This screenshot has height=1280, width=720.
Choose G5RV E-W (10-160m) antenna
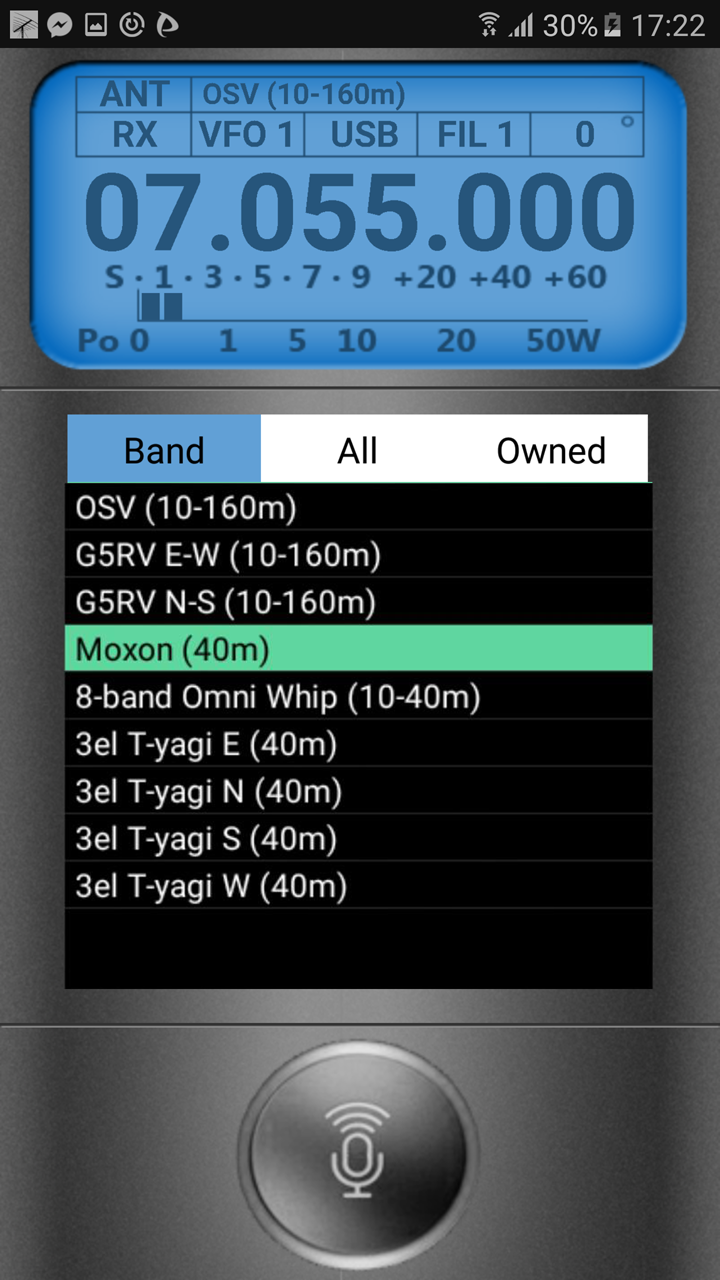coord(358,555)
